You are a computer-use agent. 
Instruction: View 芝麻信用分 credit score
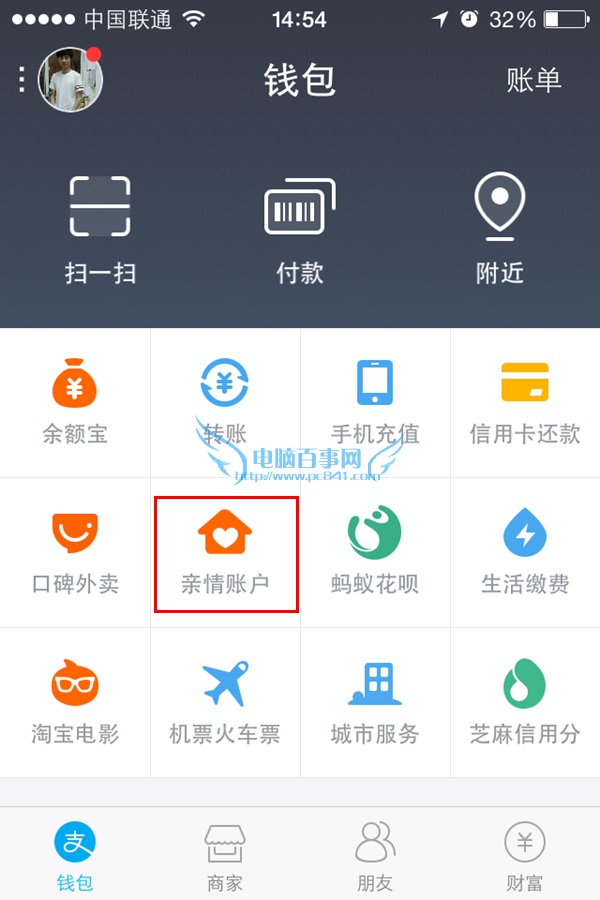click(525, 702)
